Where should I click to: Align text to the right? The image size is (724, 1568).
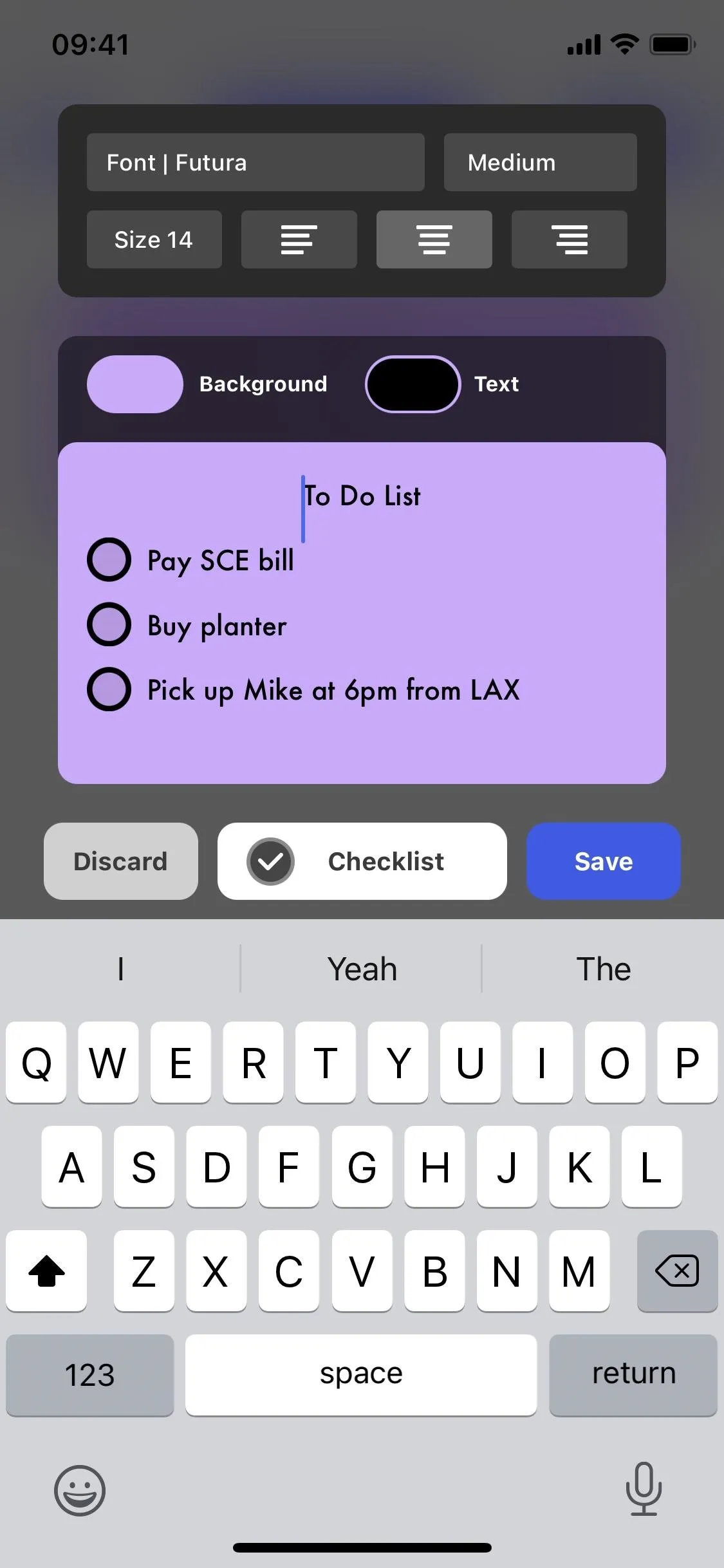(x=570, y=239)
